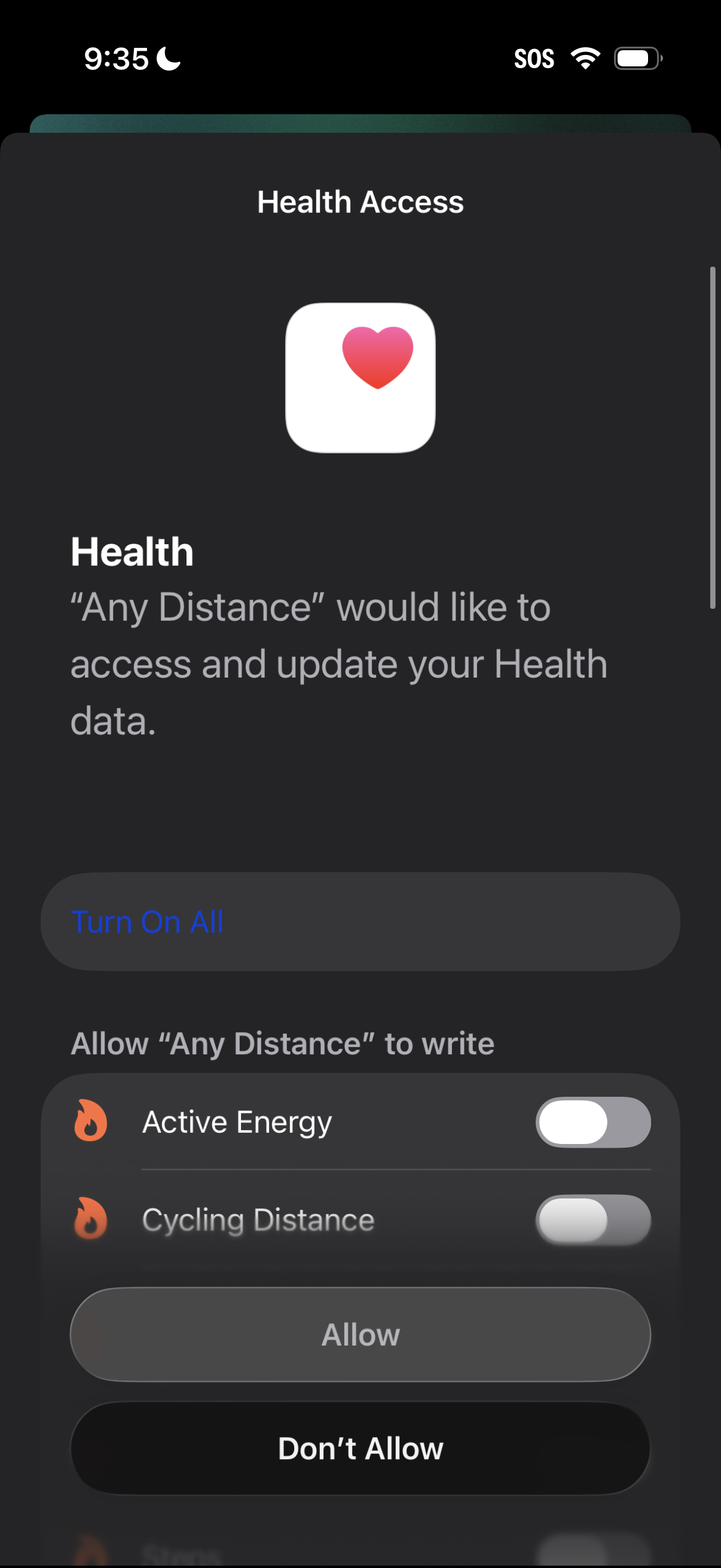Screen dimensions: 721x1568
Task: Click the Health app heart icon
Action: coord(360,377)
